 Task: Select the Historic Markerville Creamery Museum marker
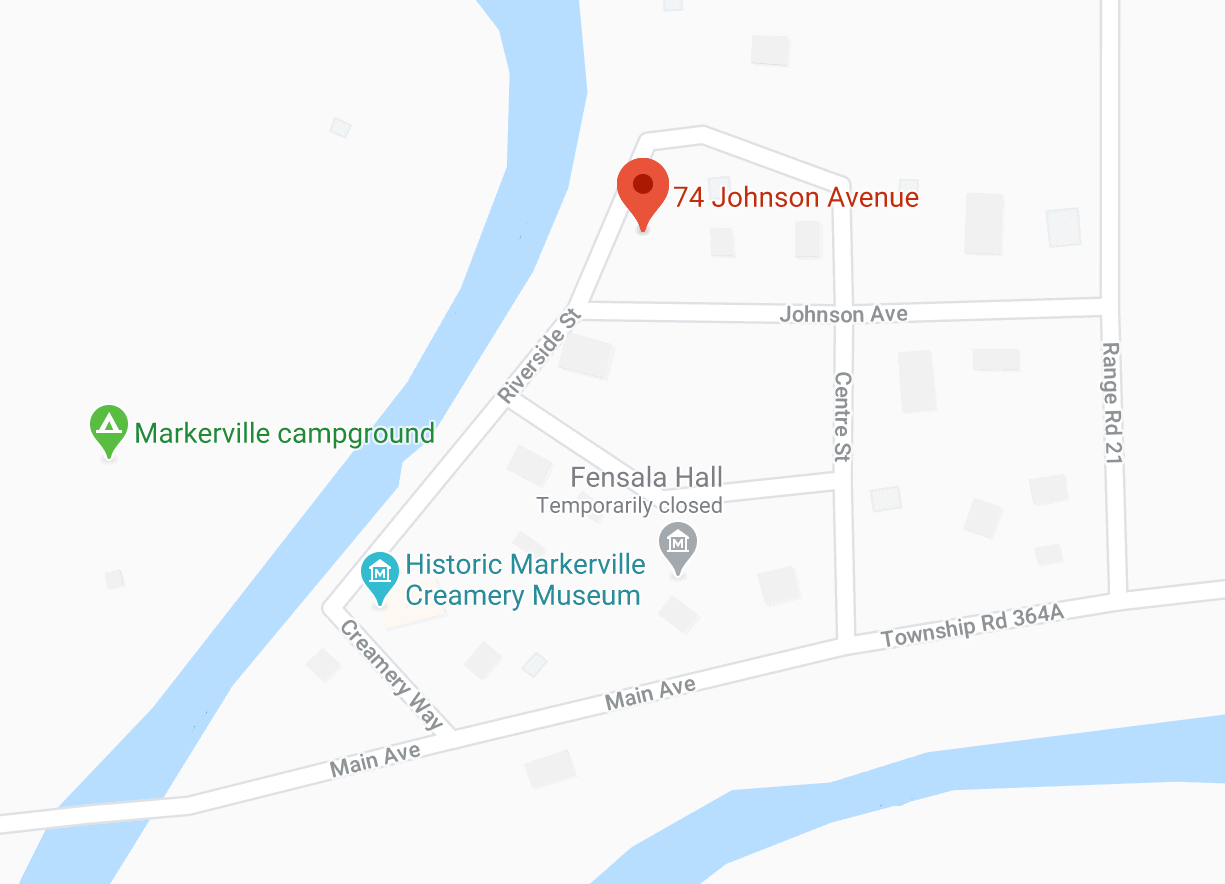pyautogui.click(x=379, y=574)
